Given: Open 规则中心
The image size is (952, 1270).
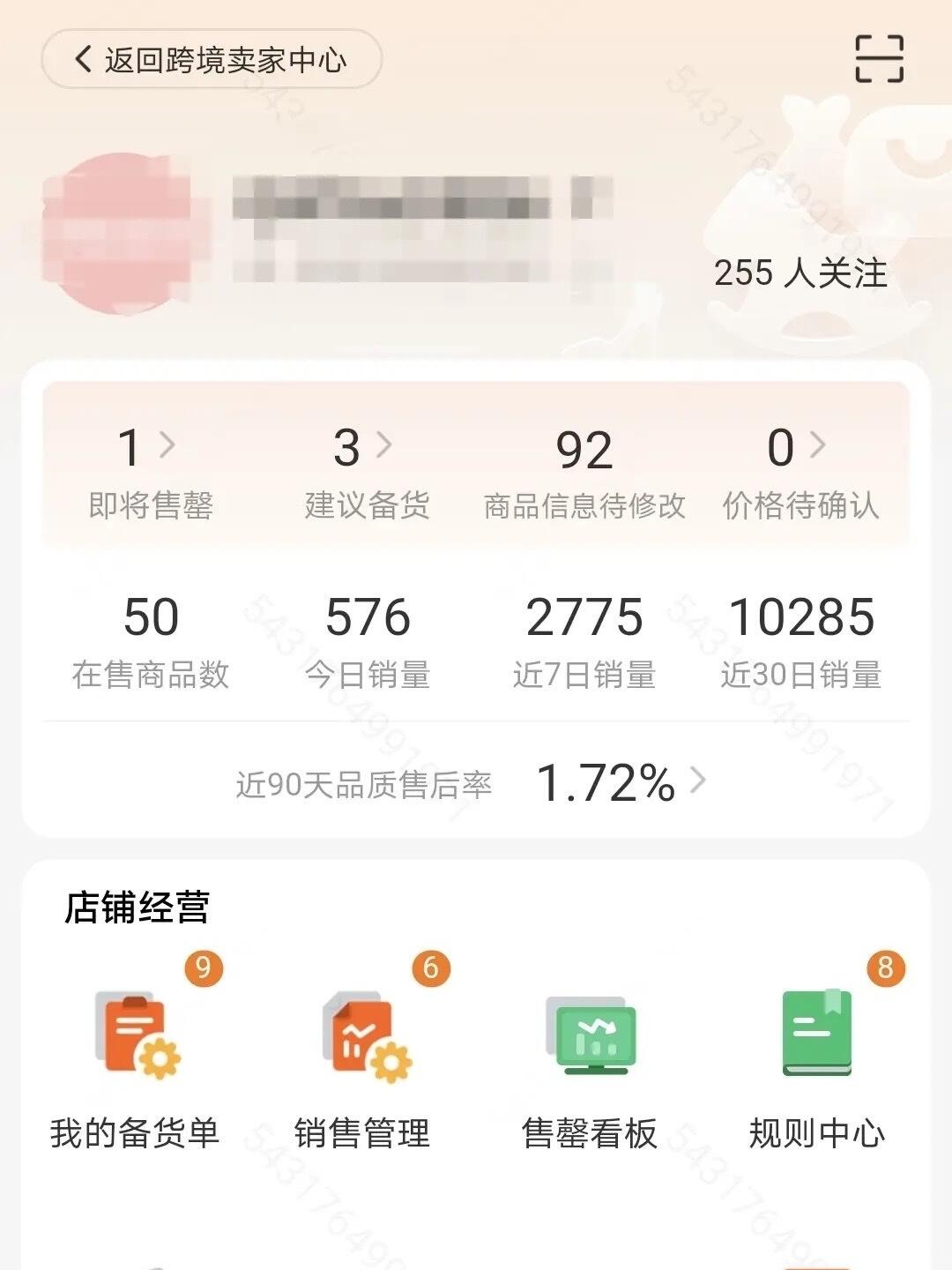Looking at the screenshot, I should coord(817,1069).
